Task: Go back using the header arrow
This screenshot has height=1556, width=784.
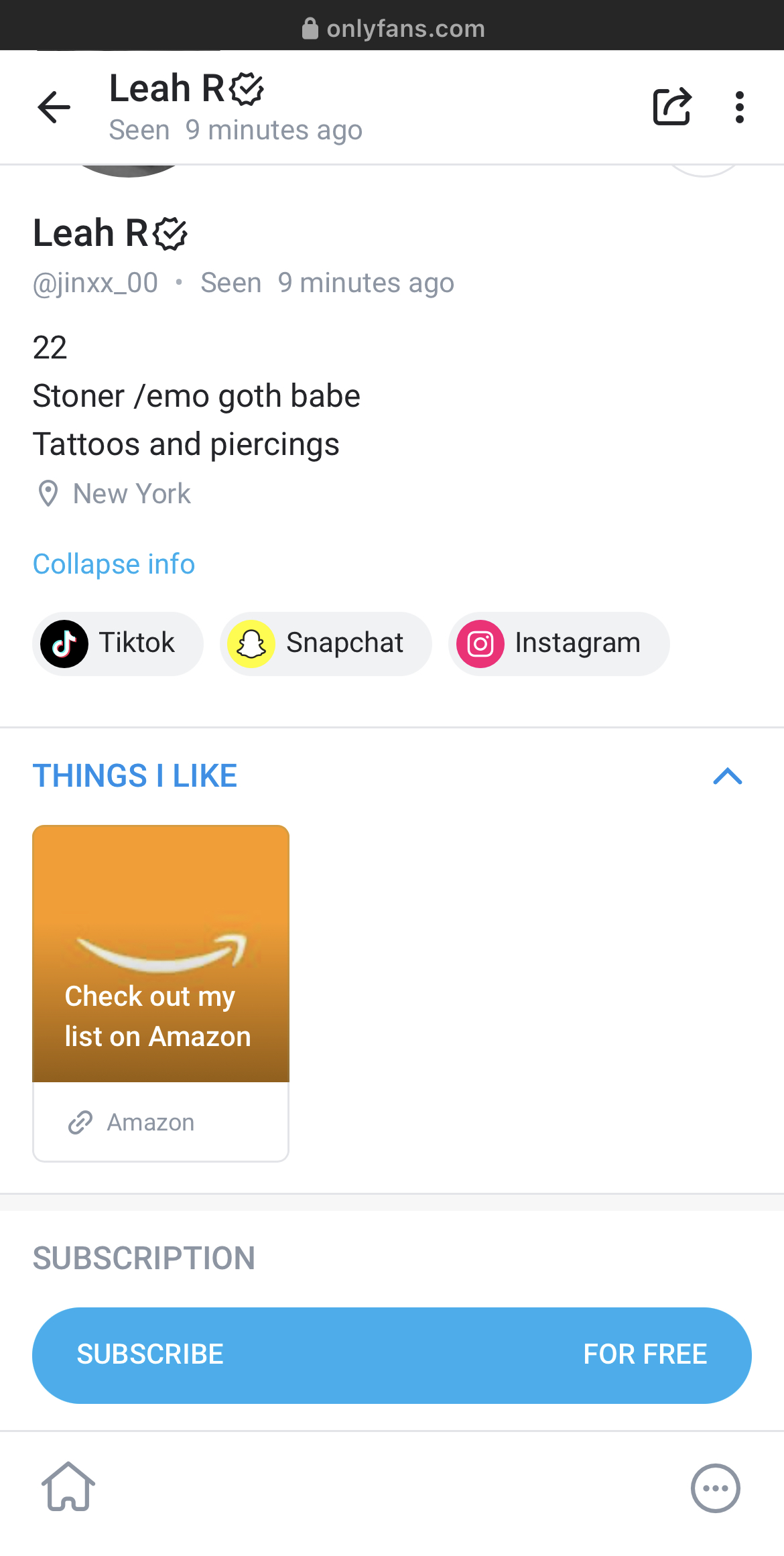Action: (54, 107)
